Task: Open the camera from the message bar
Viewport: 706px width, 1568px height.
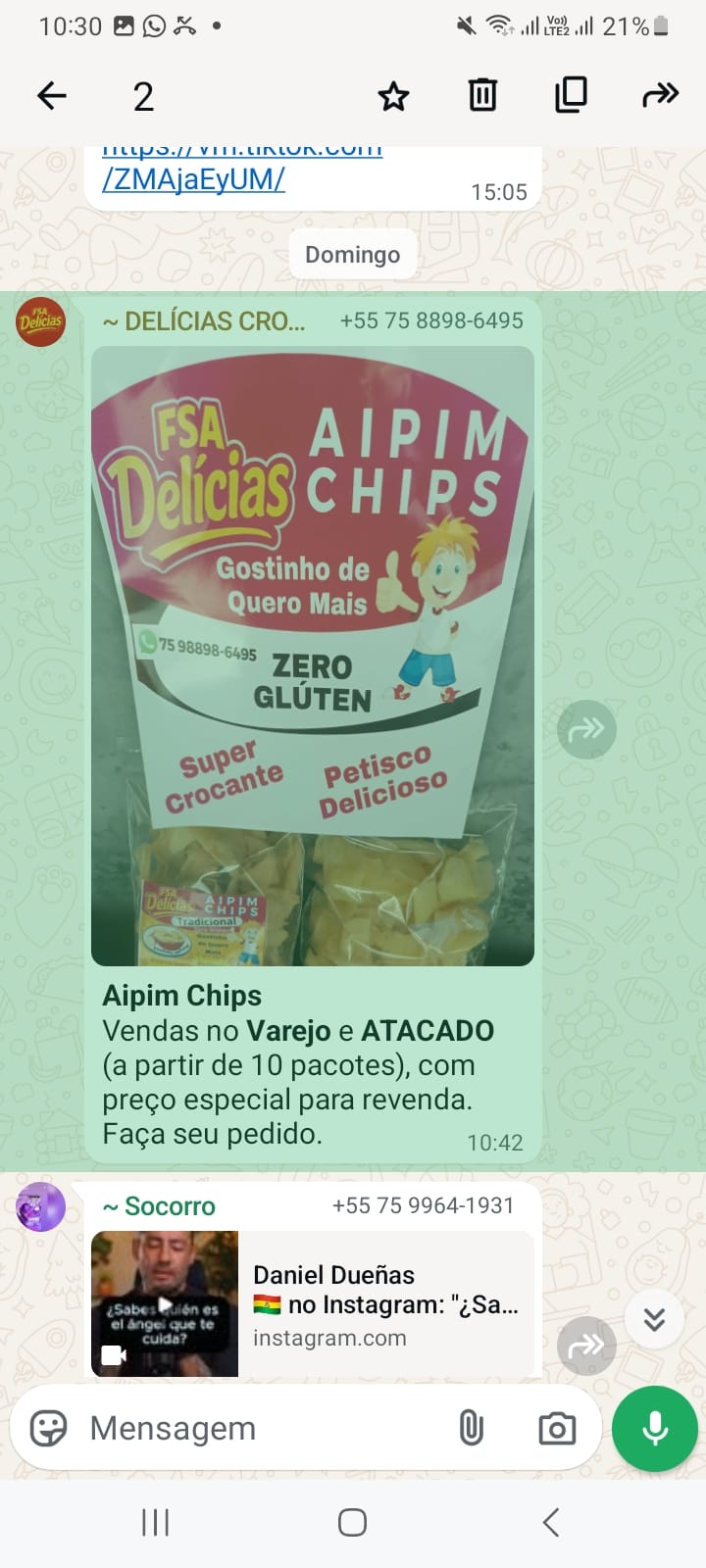Action: point(557,1429)
